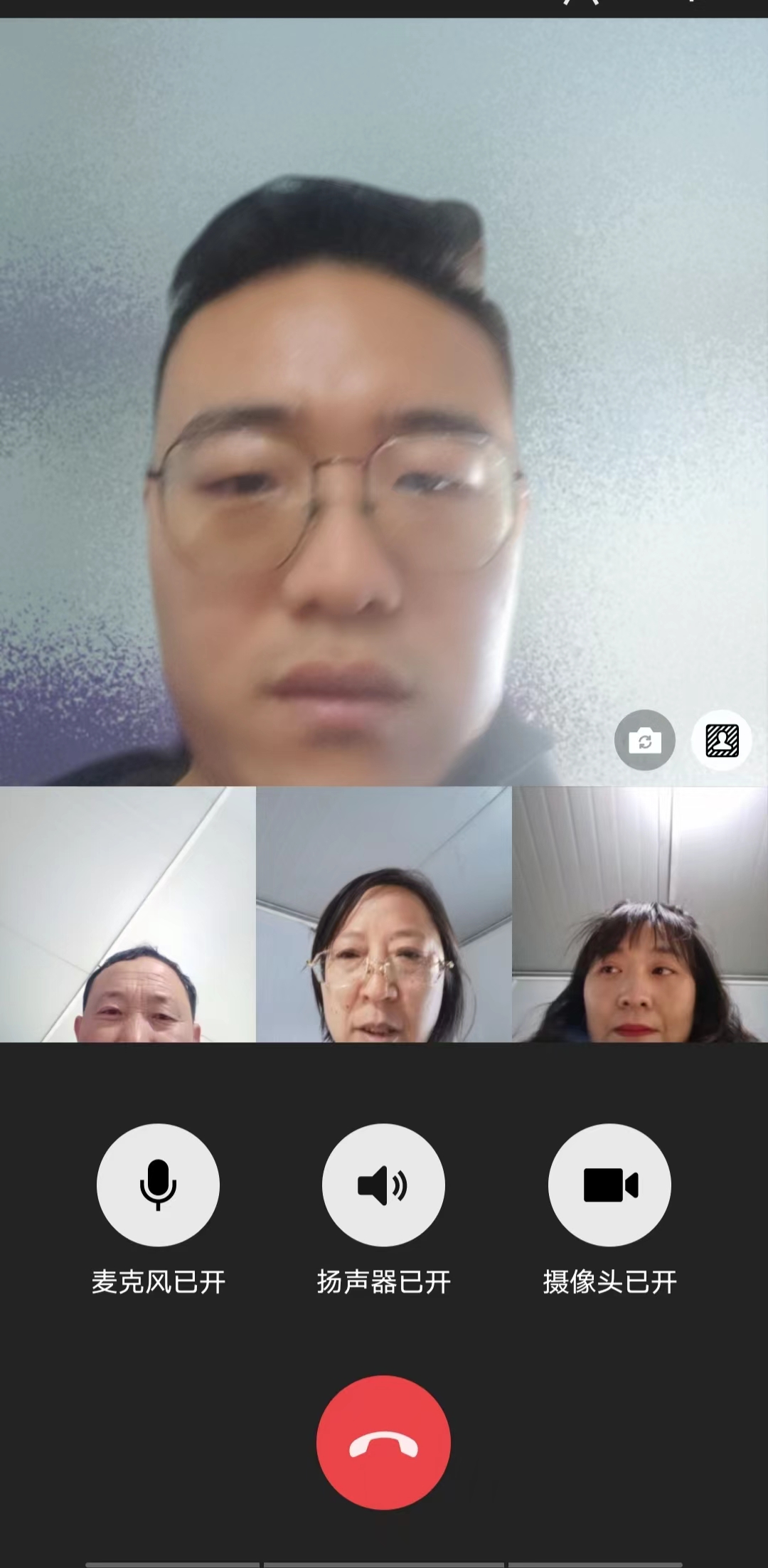This screenshot has height=1568, width=768.
Task: Hang up the video call
Action: (383, 1442)
